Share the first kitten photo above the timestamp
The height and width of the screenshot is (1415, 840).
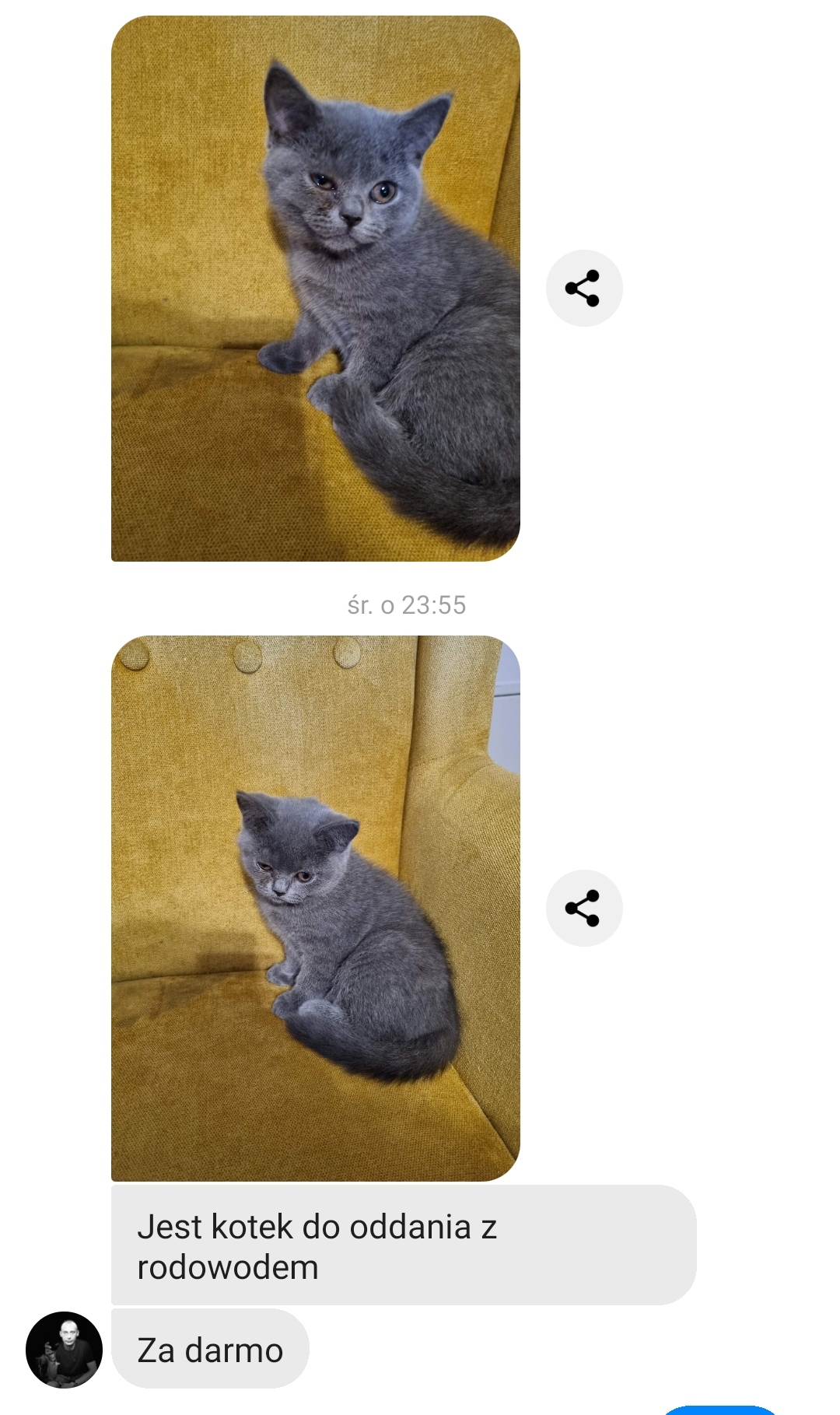pos(584,288)
